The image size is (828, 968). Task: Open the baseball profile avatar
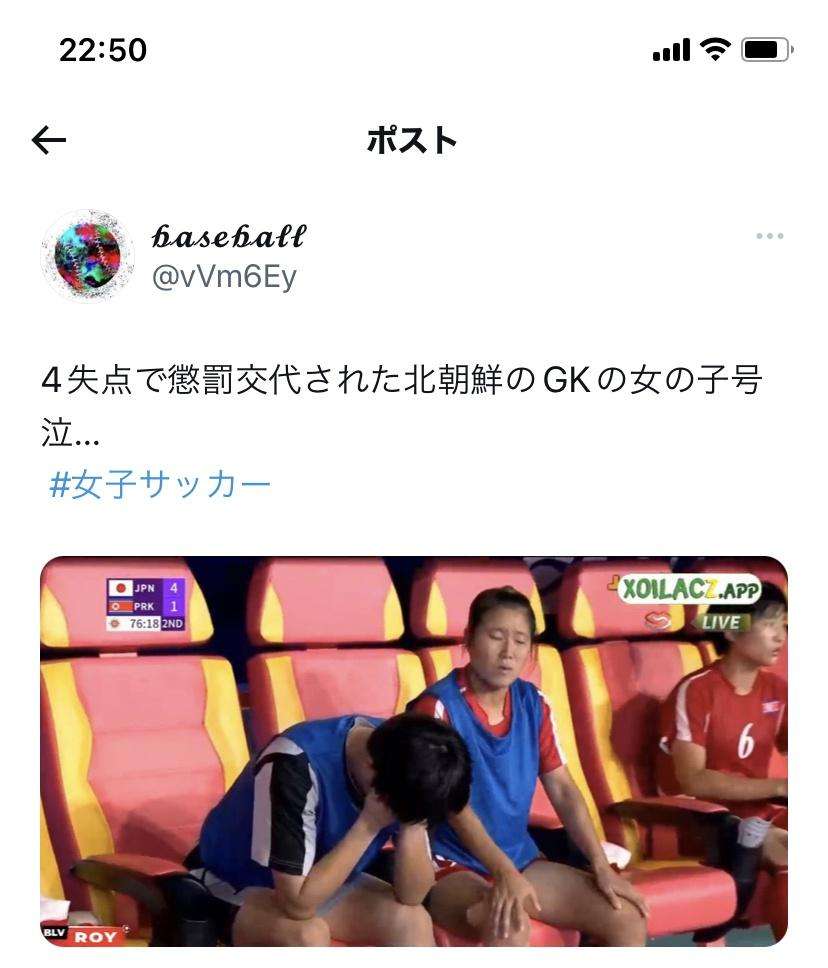(87, 255)
